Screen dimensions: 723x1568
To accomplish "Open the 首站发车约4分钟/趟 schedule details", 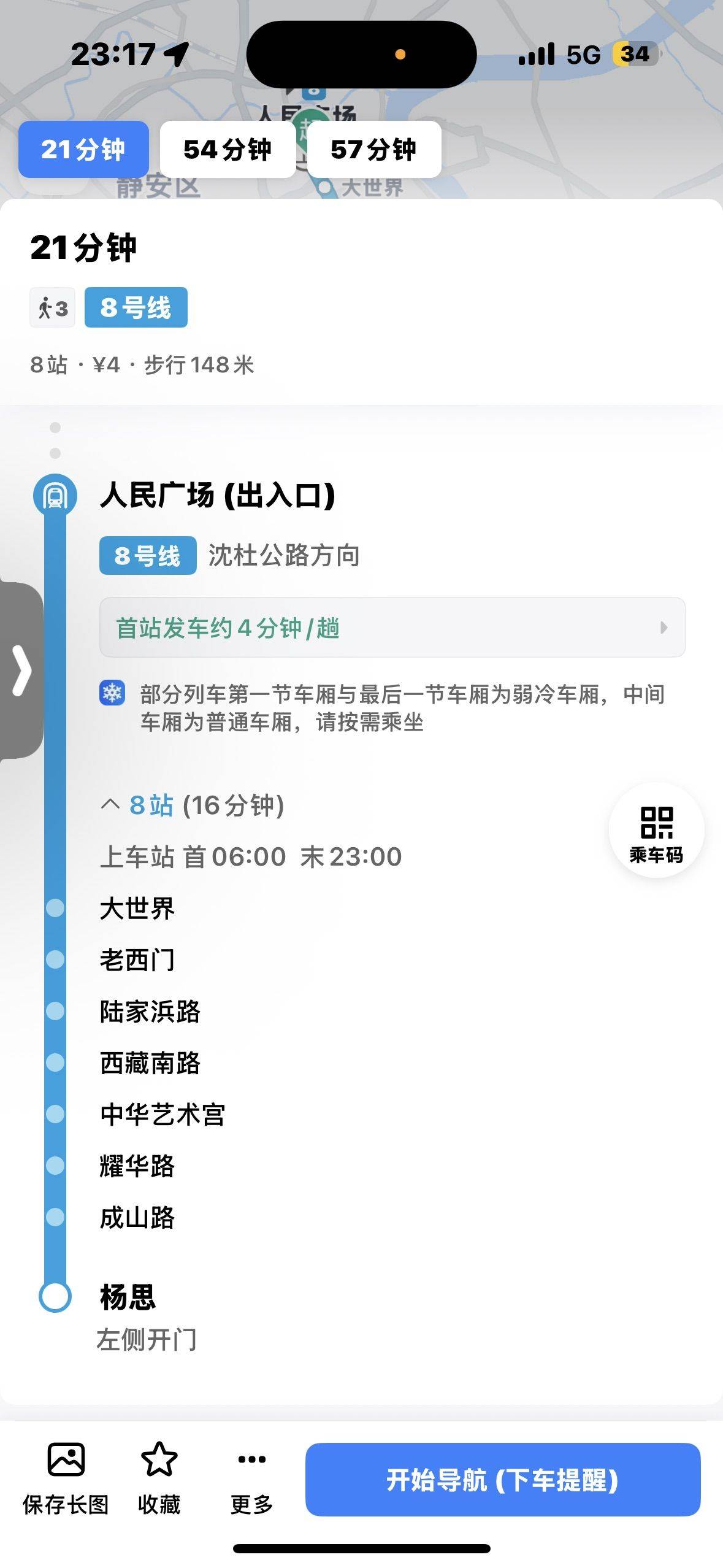I will tap(392, 627).
